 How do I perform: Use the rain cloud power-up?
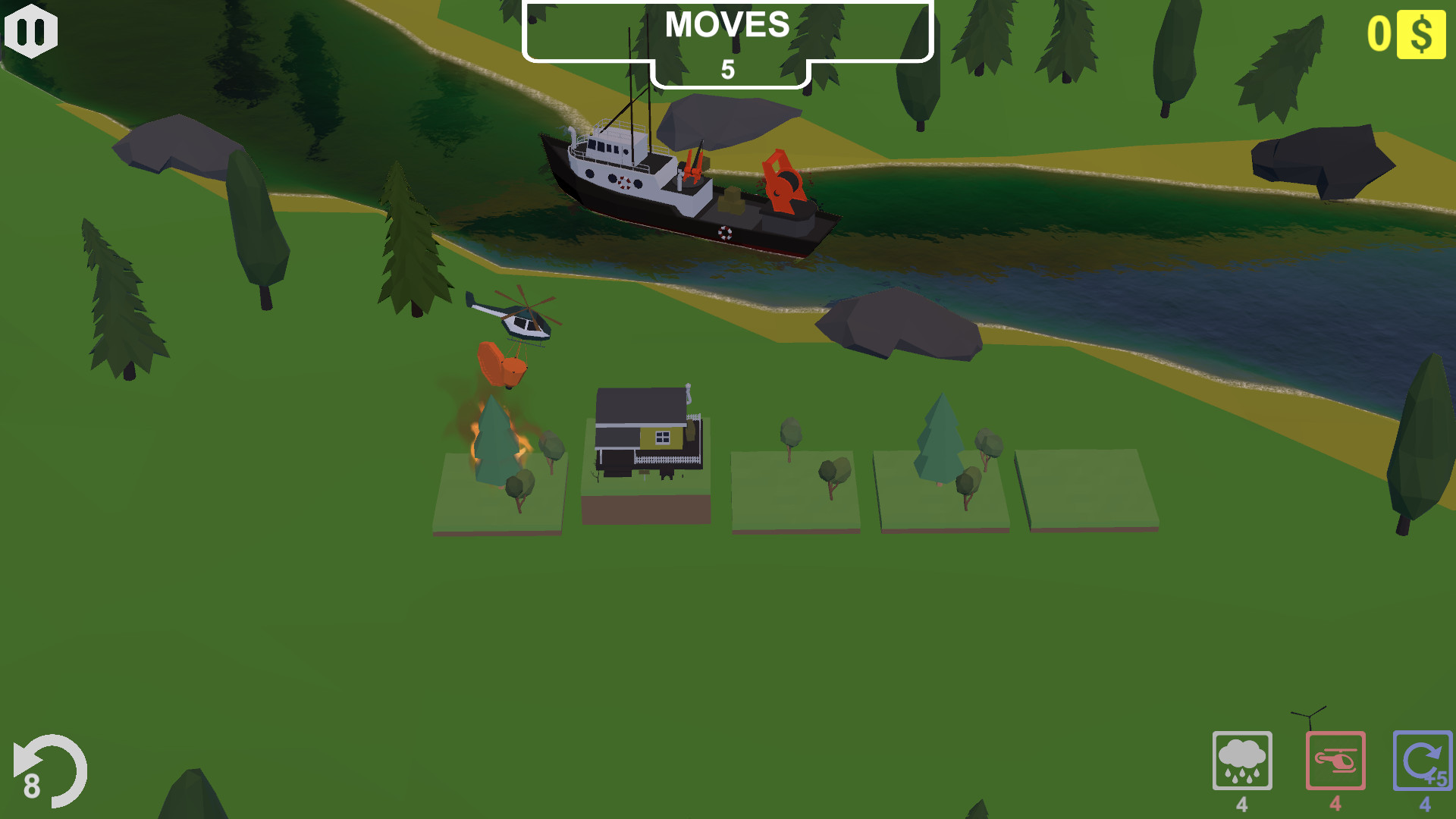1241,761
